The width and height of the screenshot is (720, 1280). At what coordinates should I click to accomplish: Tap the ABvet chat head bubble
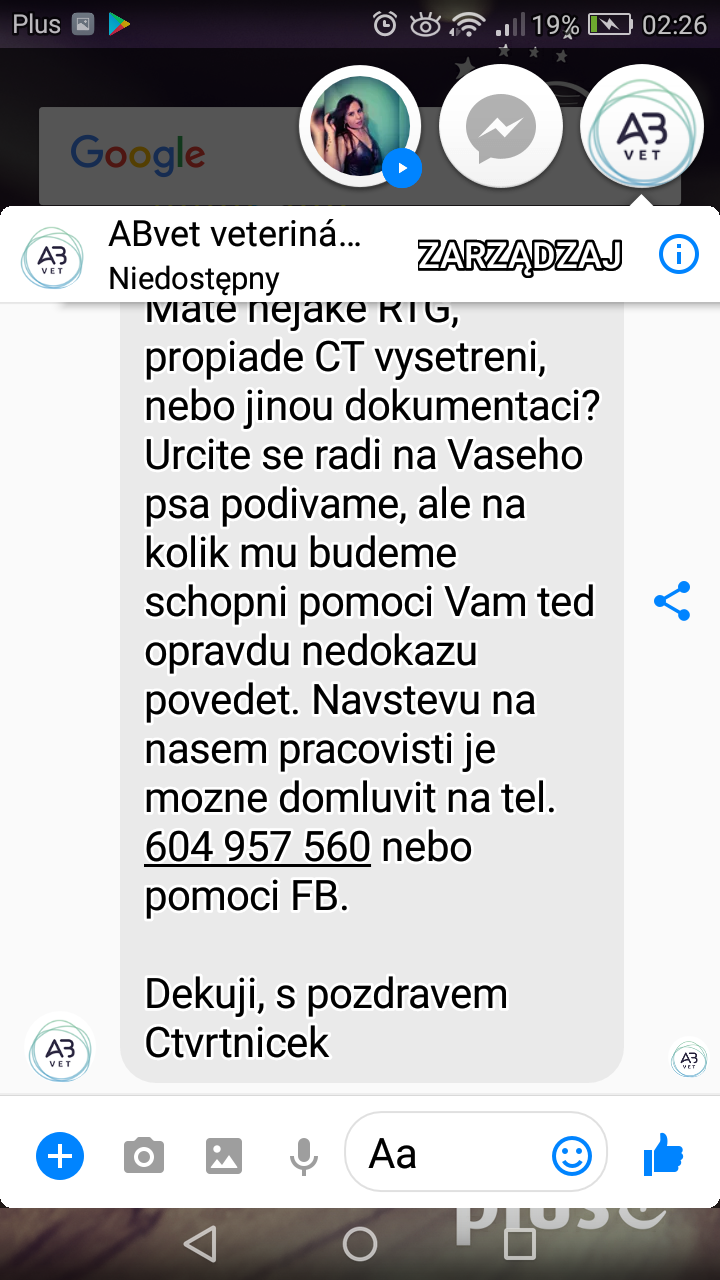pos(641,126)
